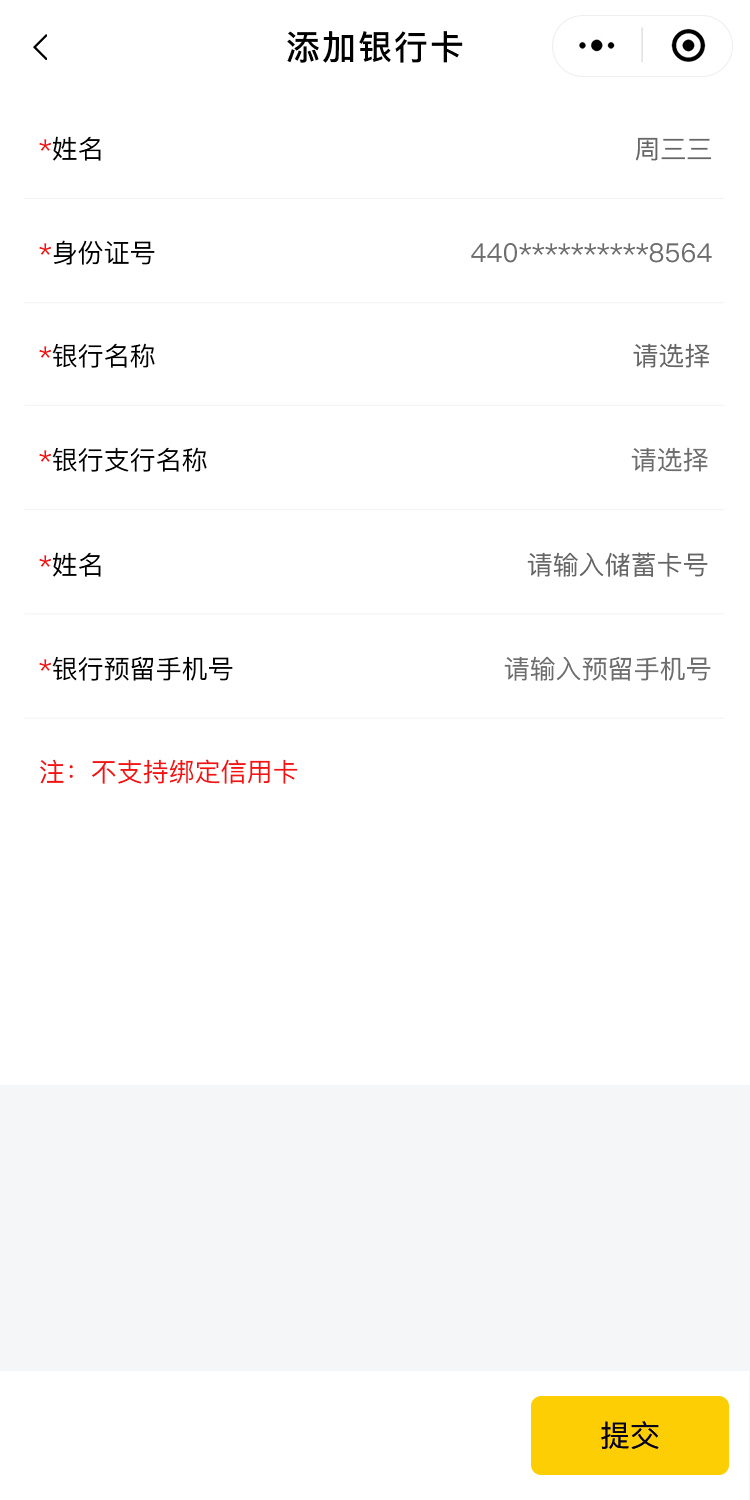Select a bank in 银行名称

point(671,356)
